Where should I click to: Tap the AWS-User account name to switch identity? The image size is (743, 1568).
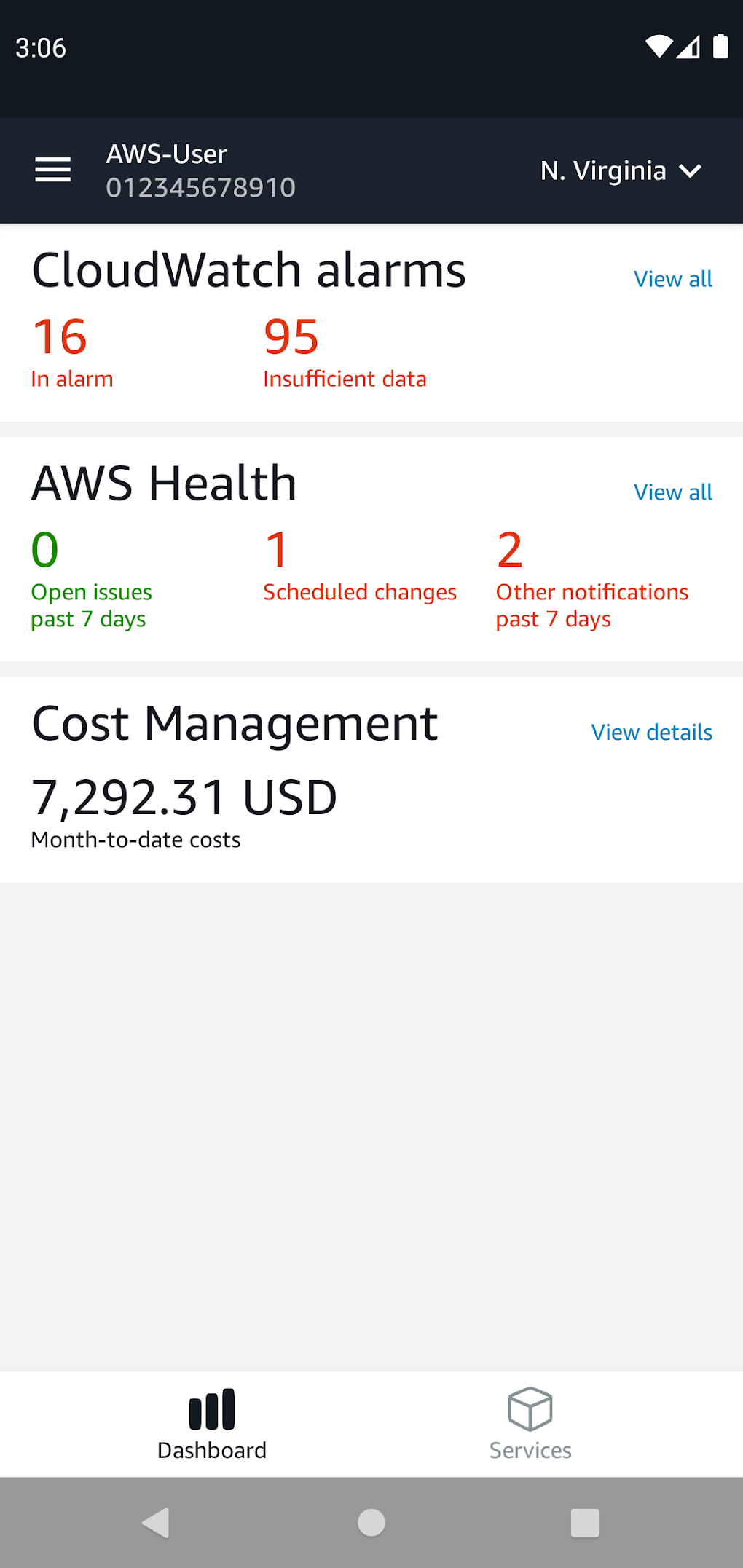coord(166,154)
